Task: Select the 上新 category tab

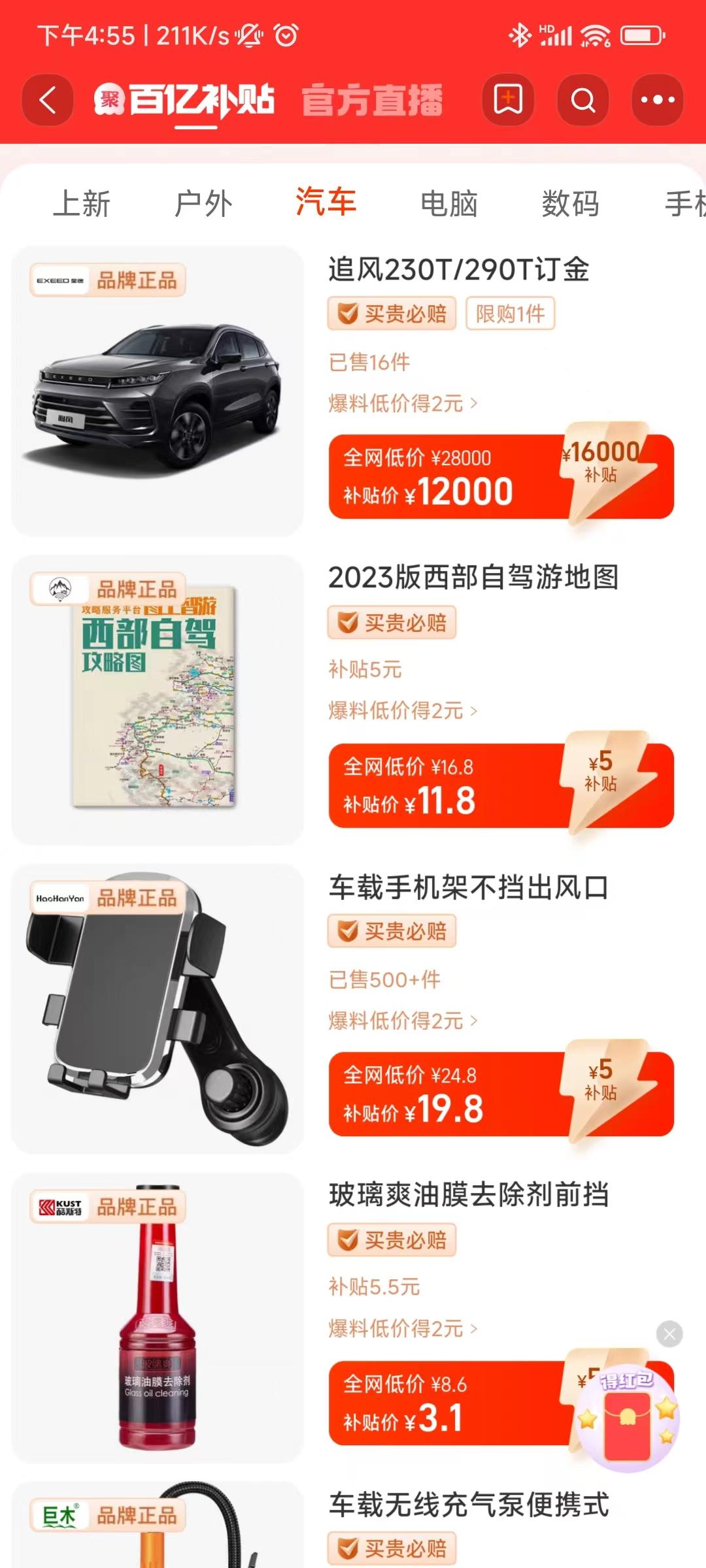Action: [x=82, y=203]
